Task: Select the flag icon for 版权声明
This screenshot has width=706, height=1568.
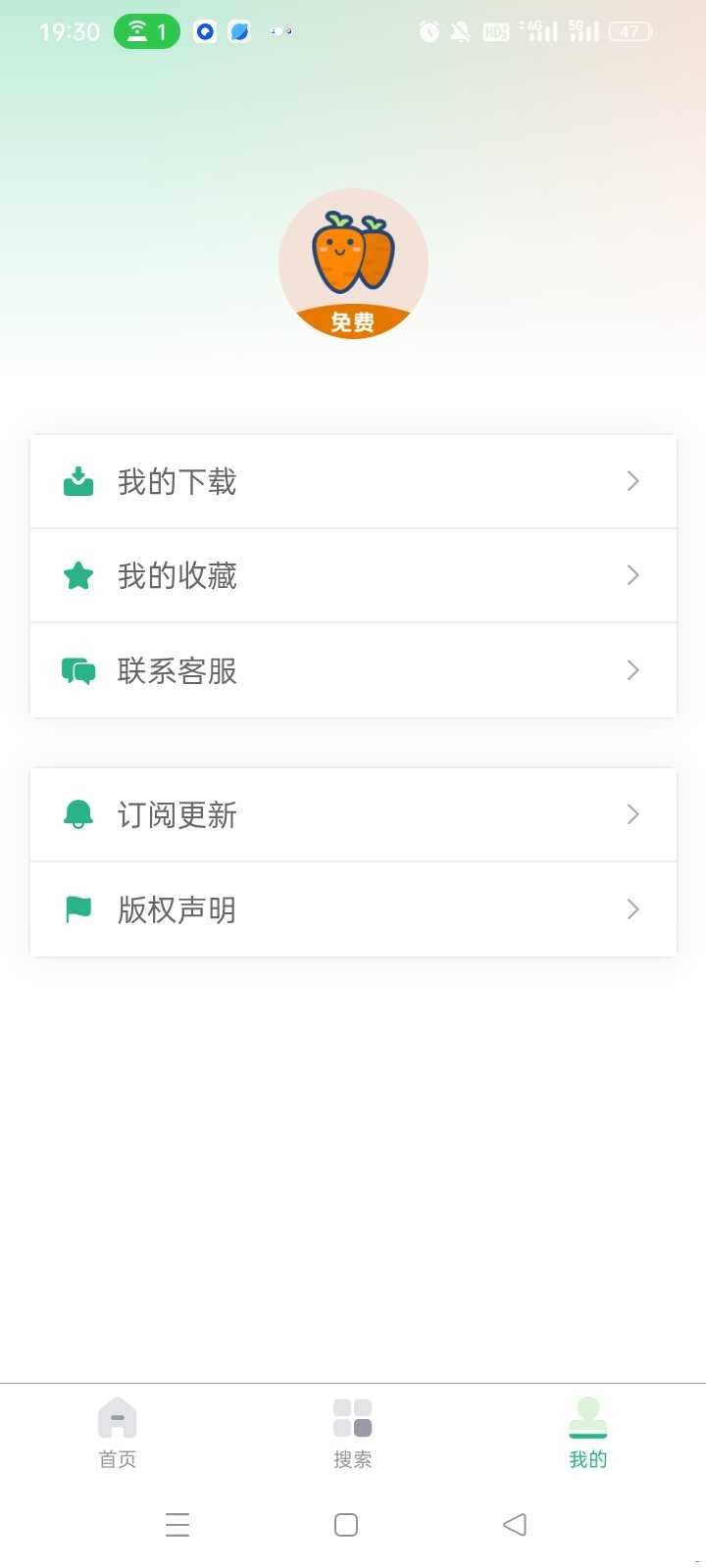Action: (78, 909)
